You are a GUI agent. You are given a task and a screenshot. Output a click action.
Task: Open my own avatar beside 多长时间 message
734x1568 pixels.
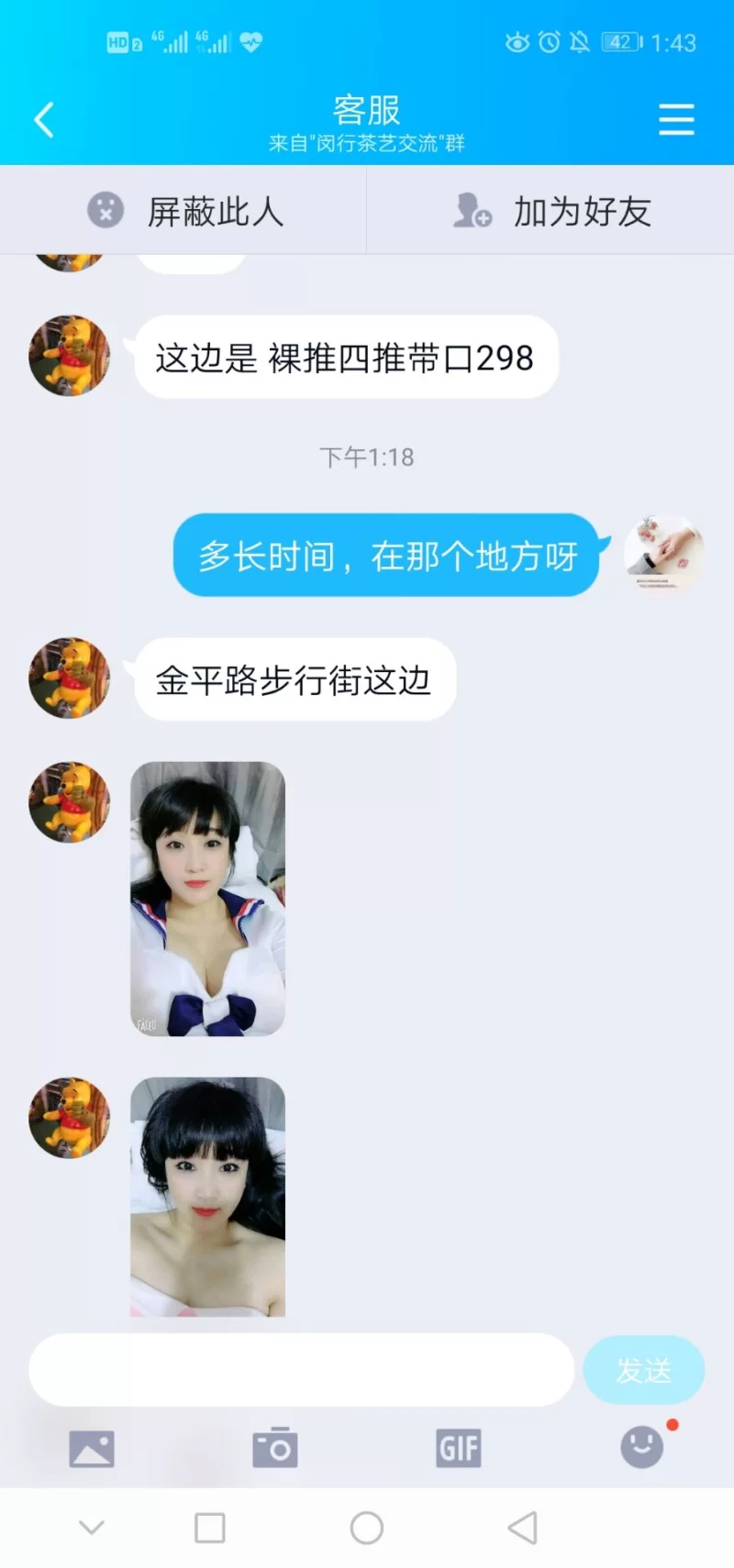pos(663,553)
